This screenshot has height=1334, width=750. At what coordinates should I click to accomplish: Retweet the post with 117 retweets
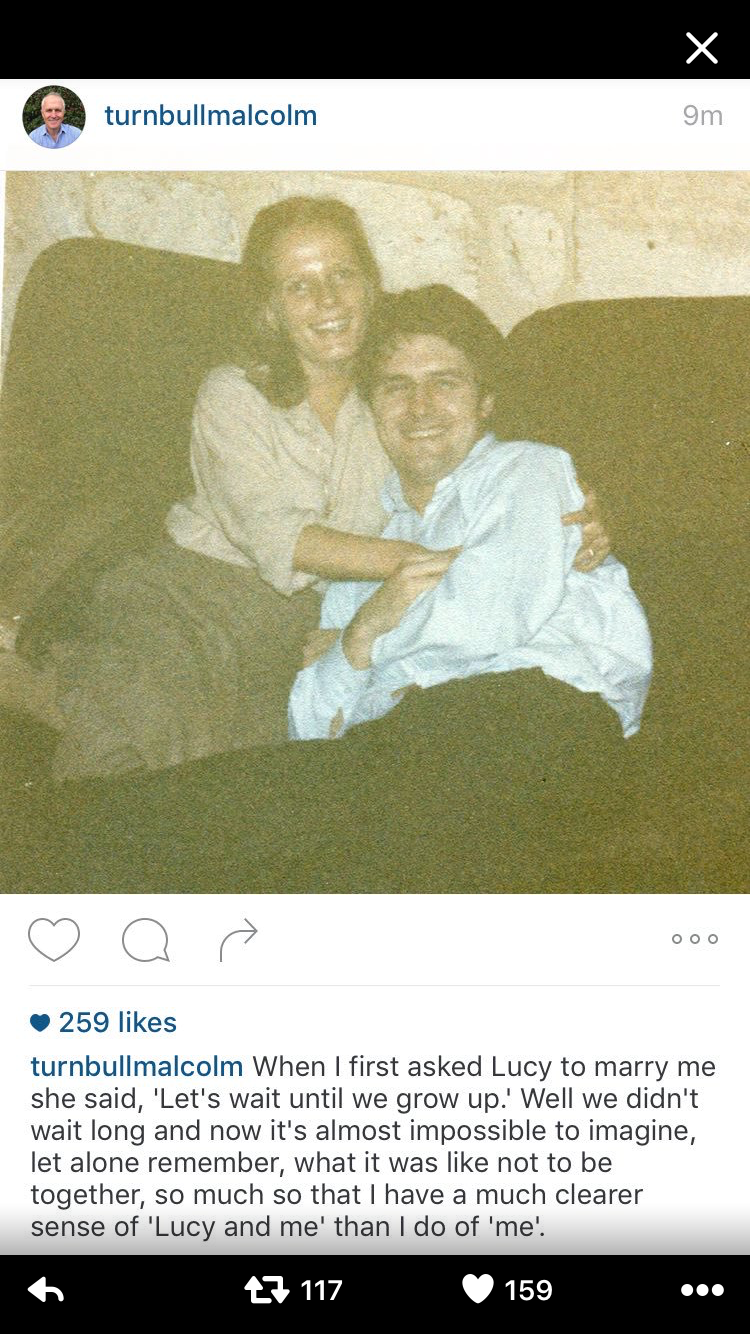point(267,1290)
